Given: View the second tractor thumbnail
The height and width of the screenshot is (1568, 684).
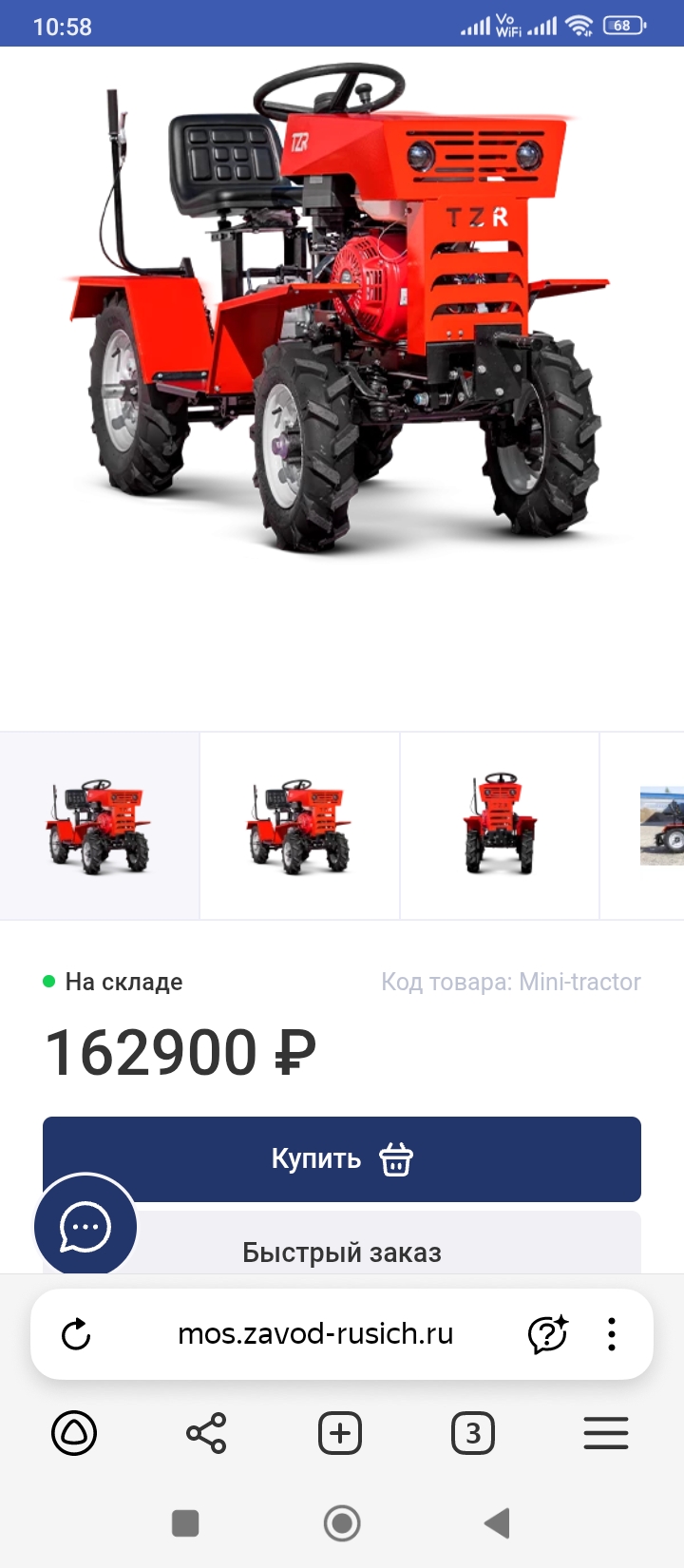Looking at the screenshot, I should coord(299,826).
